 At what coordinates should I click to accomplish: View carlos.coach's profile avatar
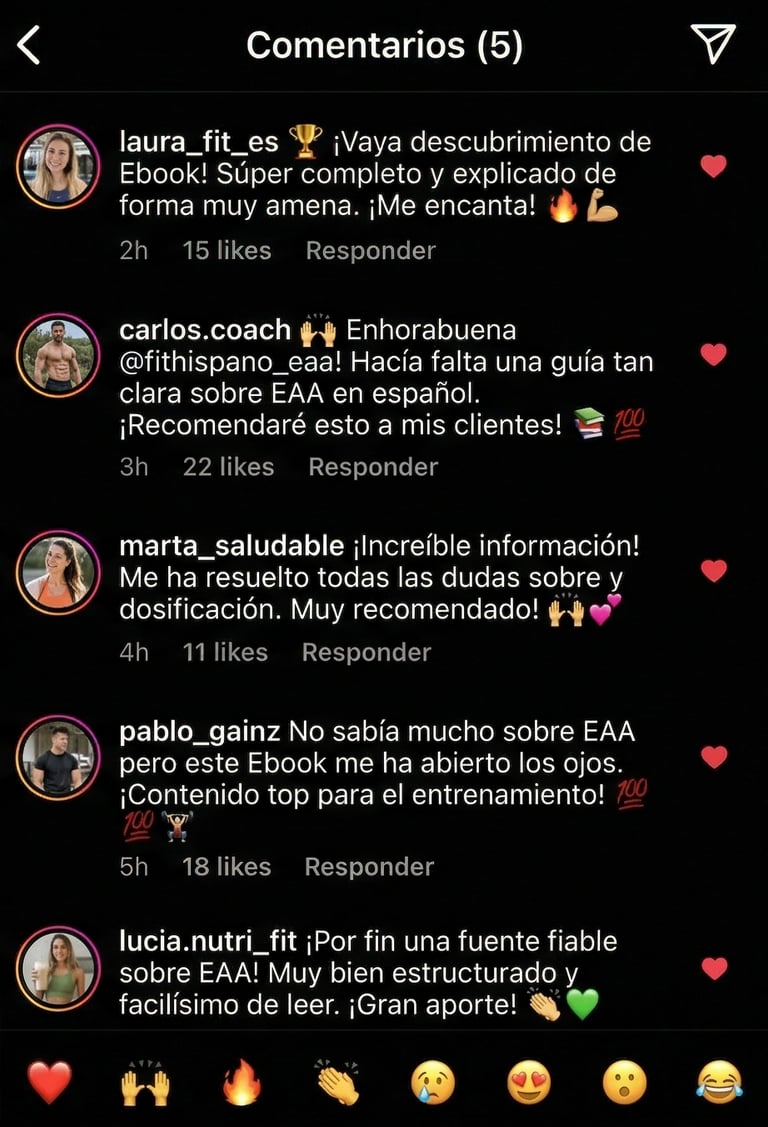[57, 355]
